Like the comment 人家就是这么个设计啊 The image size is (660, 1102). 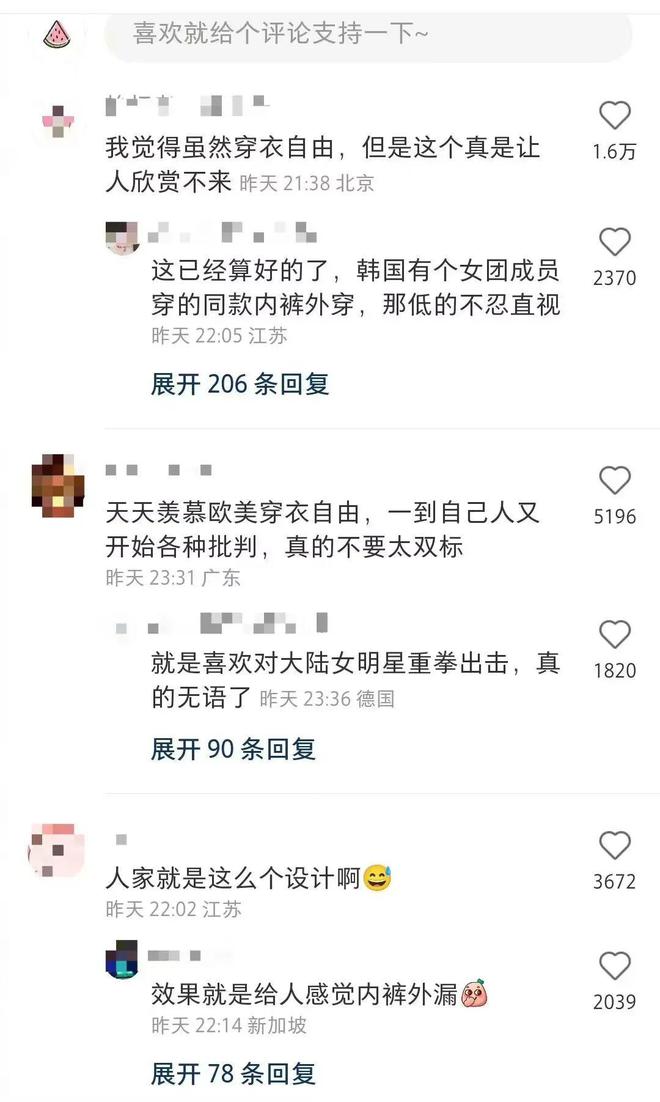[x=614, y=847]
